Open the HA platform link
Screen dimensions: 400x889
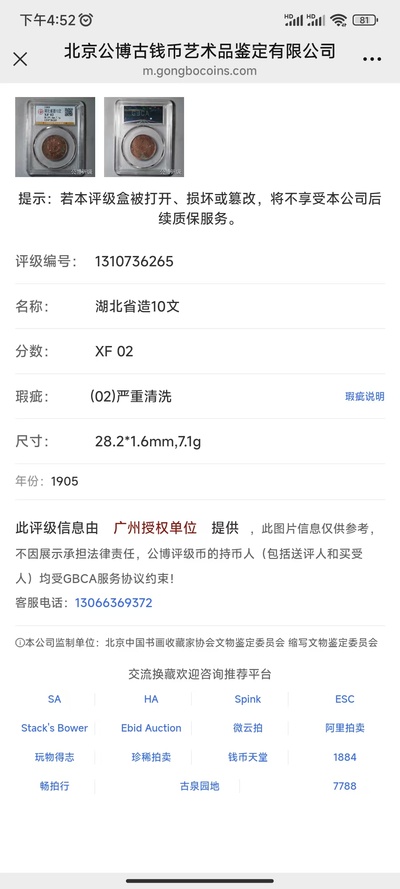[151, 699]
